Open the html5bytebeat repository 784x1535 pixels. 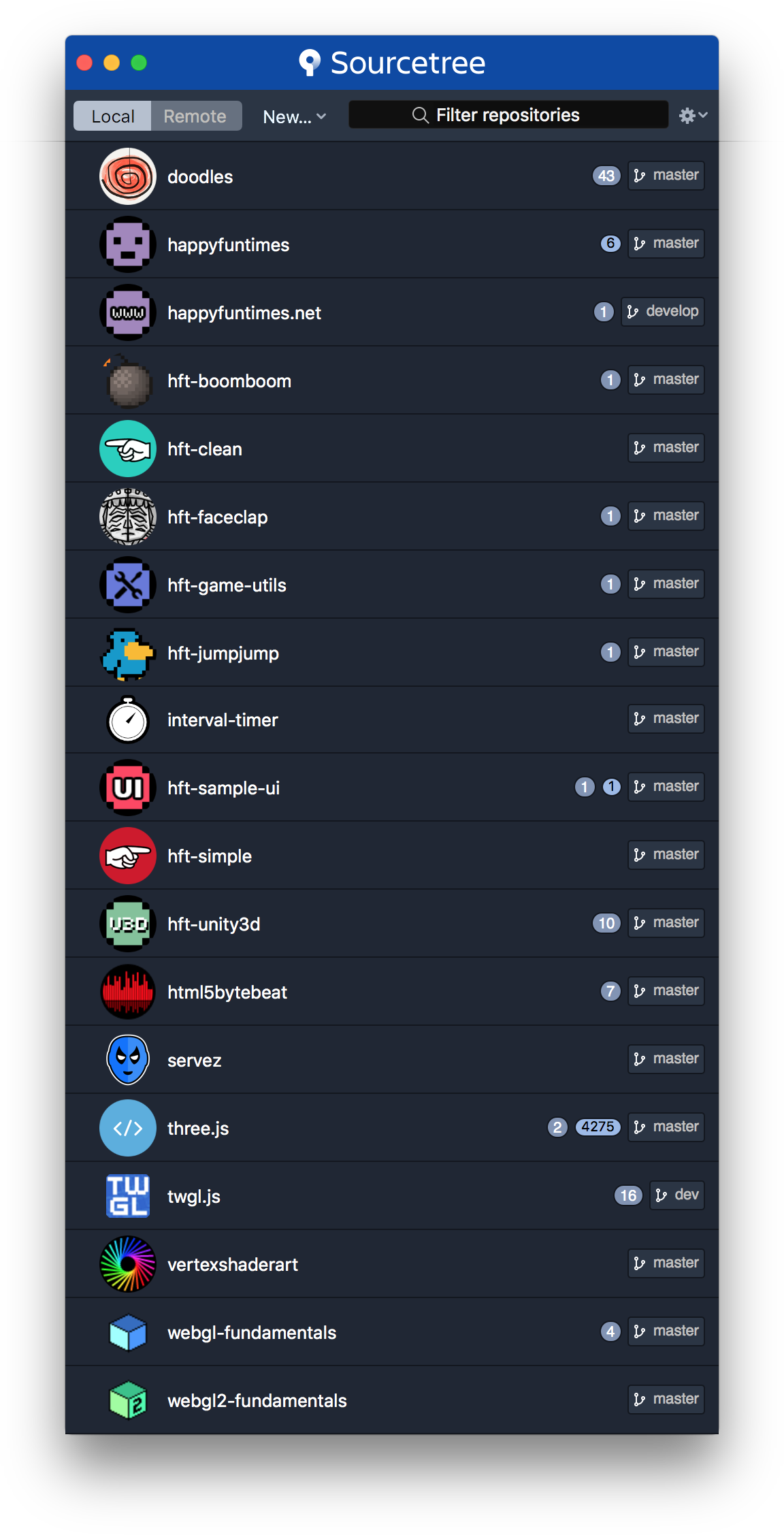pos(227,992)
